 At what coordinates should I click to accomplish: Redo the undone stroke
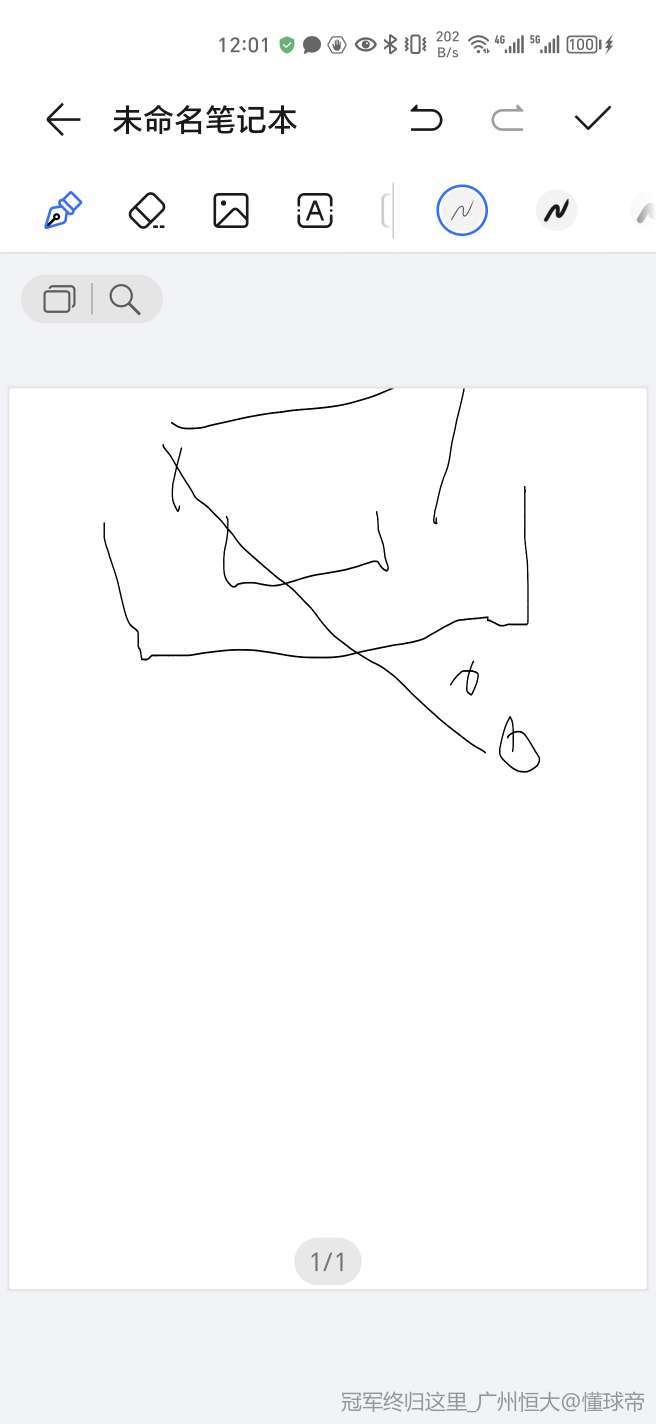[508, 120]
